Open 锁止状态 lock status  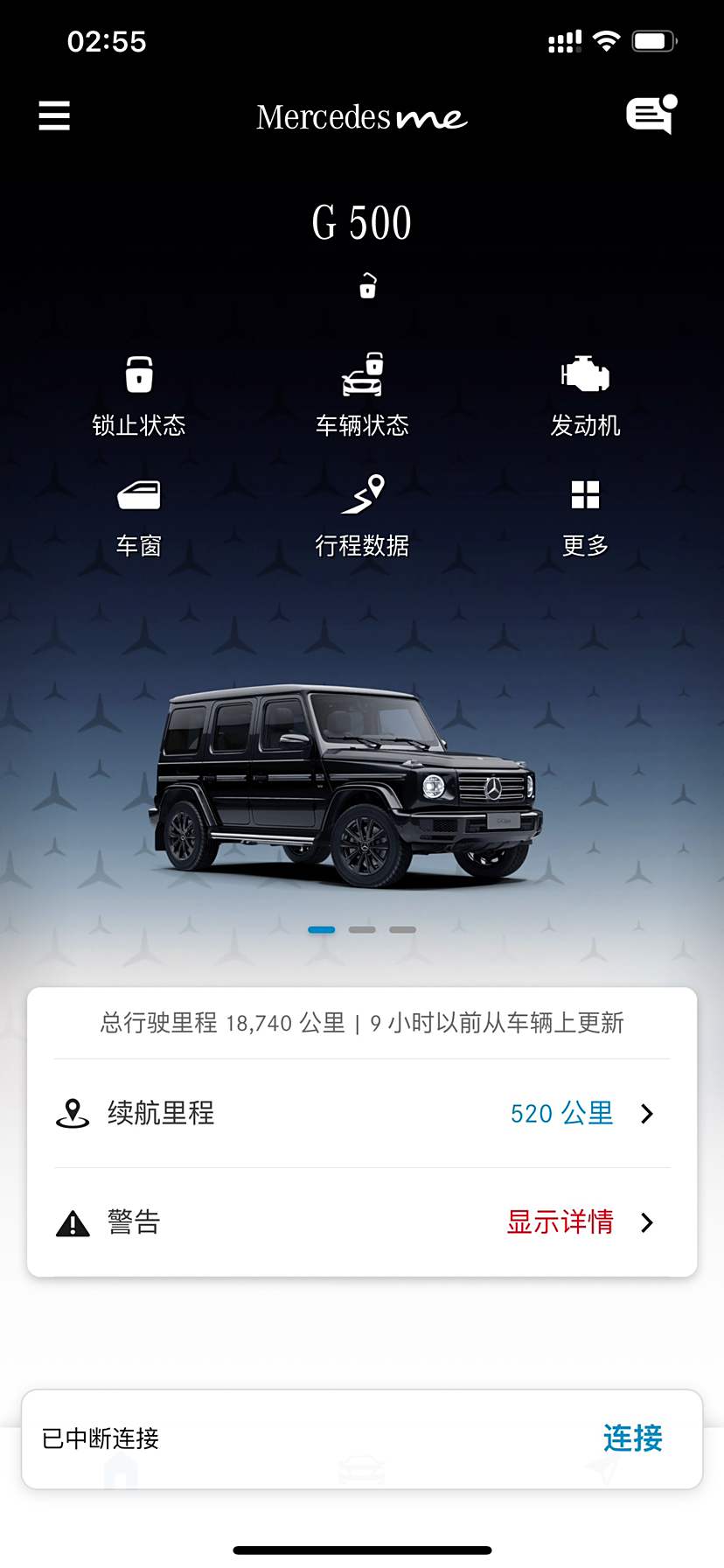pyautogui.click(x=139, y=395)
